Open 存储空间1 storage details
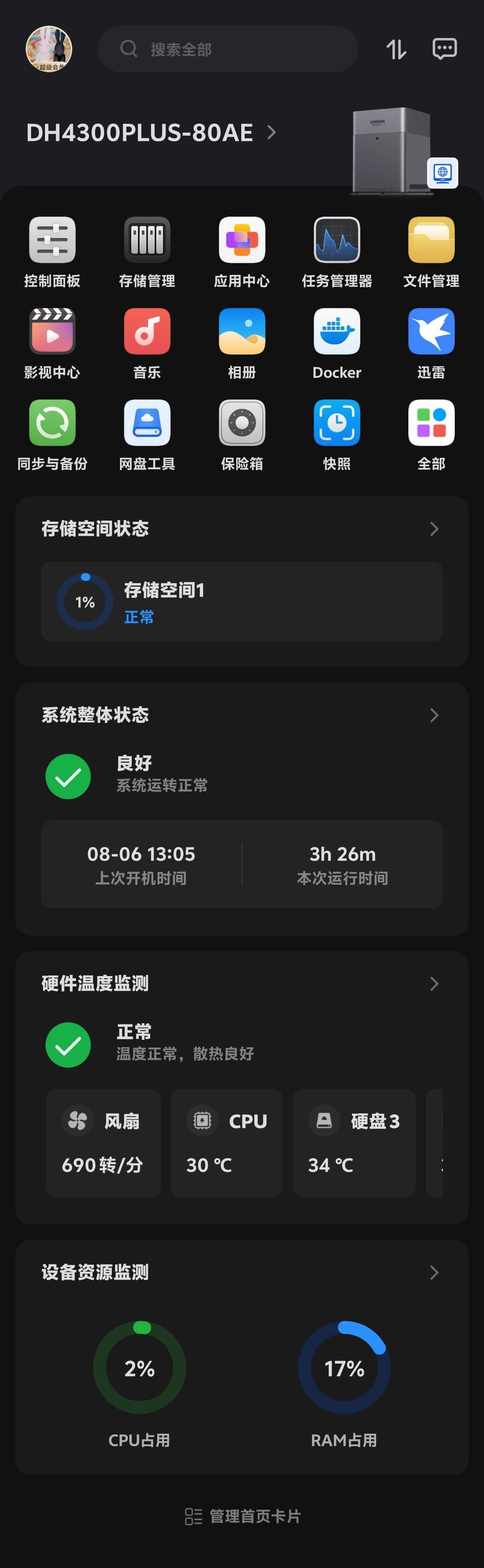 click(x=242, y=602)
